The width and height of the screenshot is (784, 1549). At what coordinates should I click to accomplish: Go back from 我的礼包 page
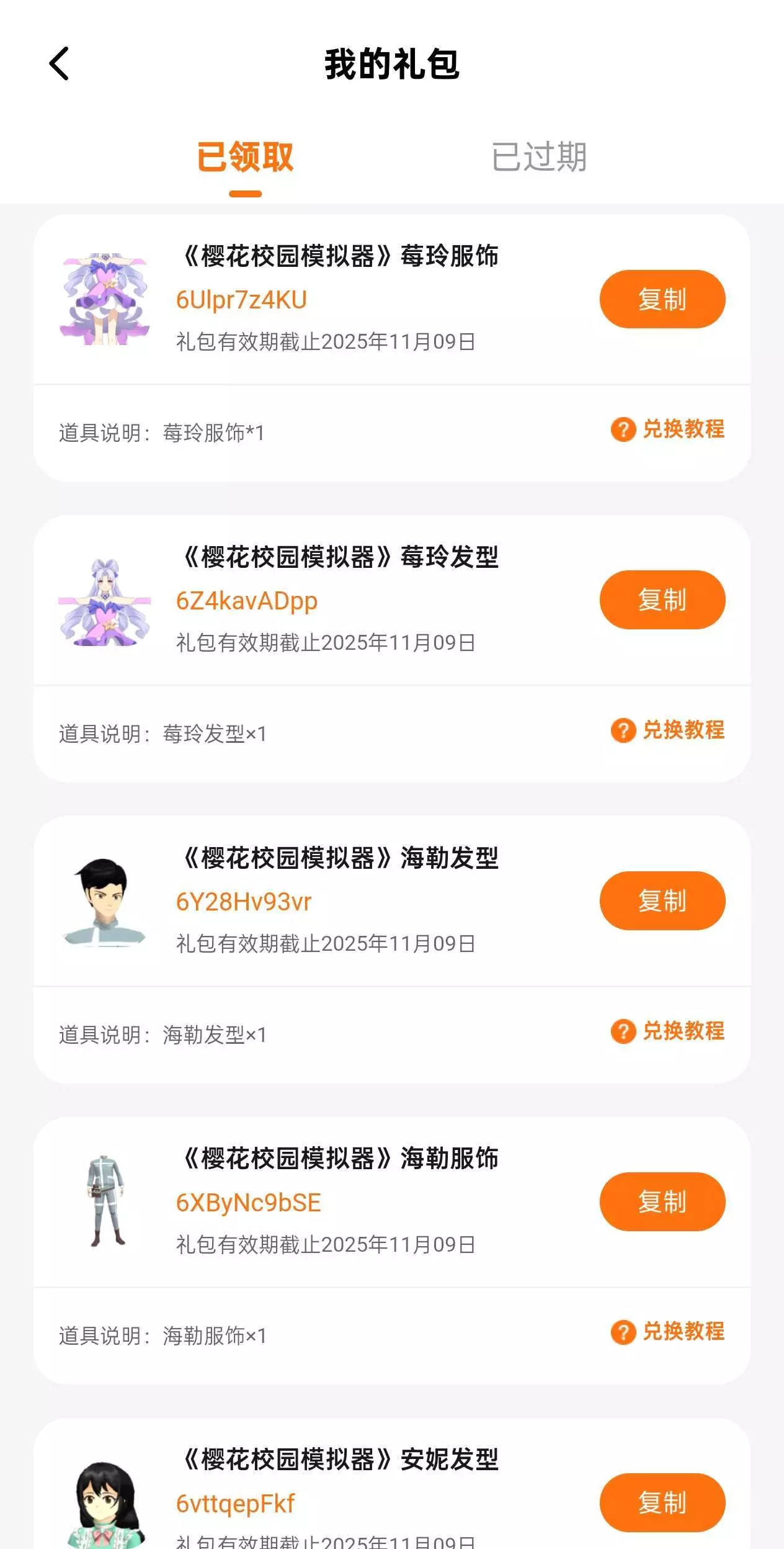[x=60, y=64]
